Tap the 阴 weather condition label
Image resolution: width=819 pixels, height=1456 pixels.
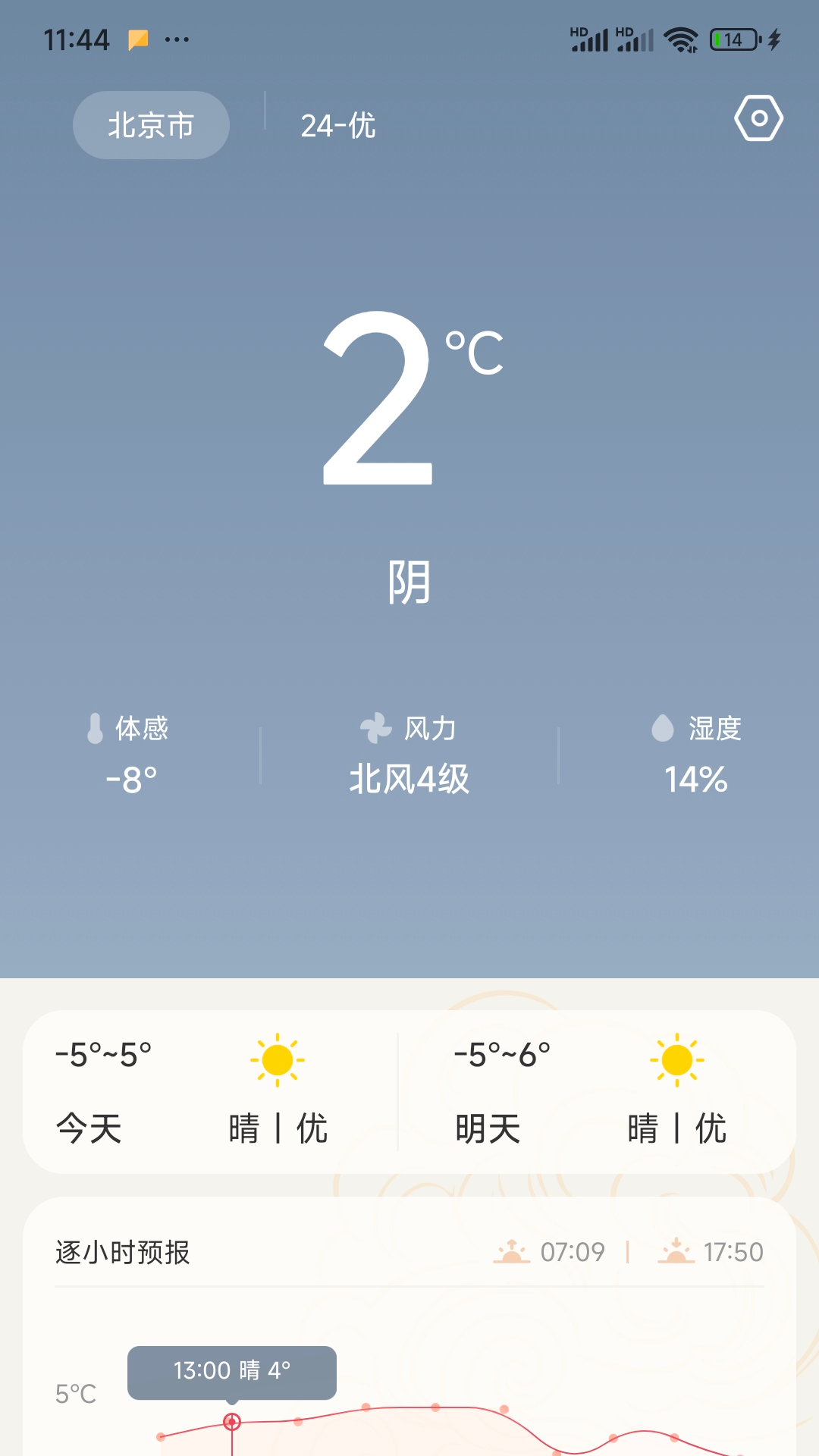(409, 582)
